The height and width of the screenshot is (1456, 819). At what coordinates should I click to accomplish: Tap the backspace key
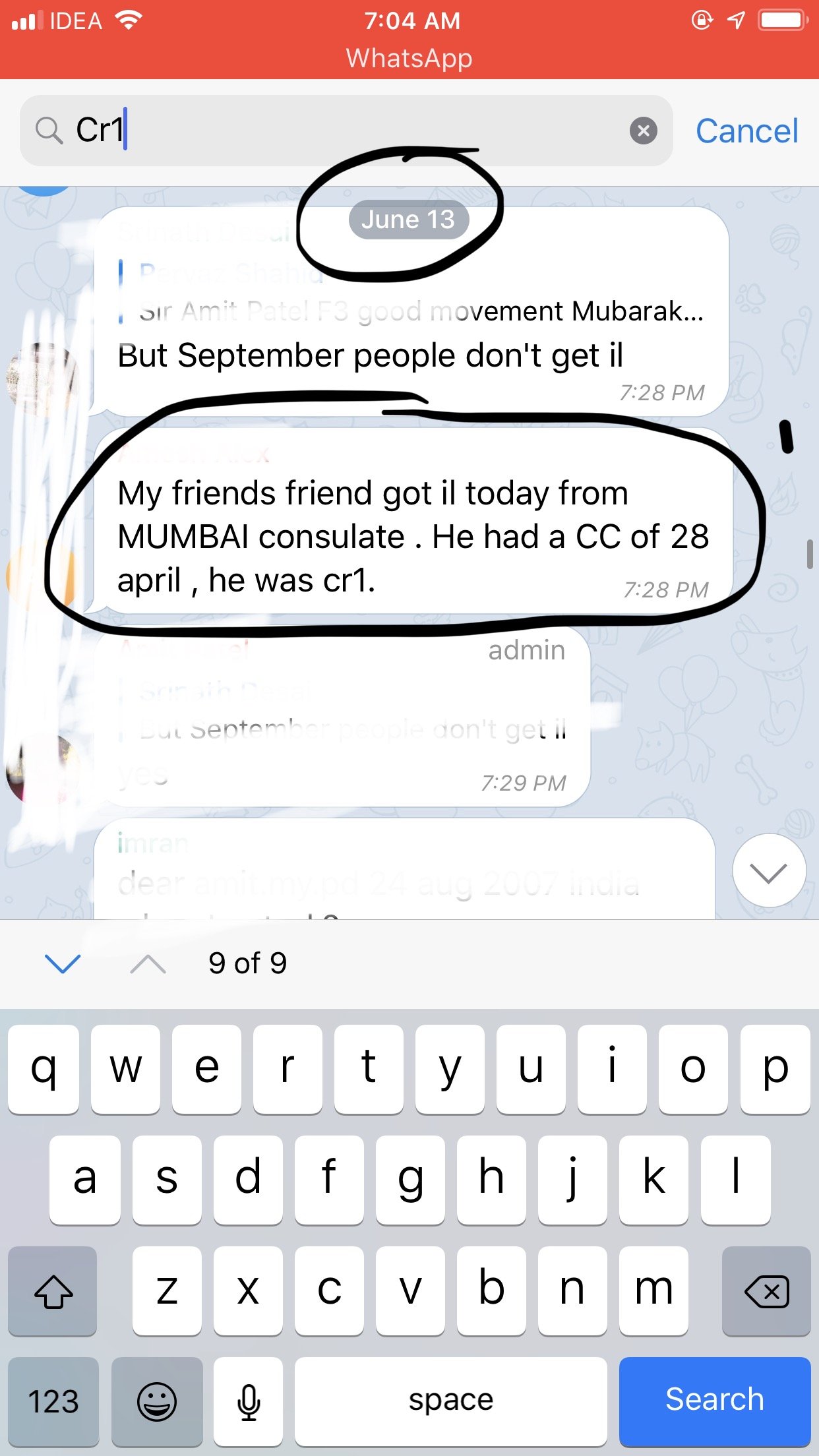pyautogui.click(x=766, y=1290)
